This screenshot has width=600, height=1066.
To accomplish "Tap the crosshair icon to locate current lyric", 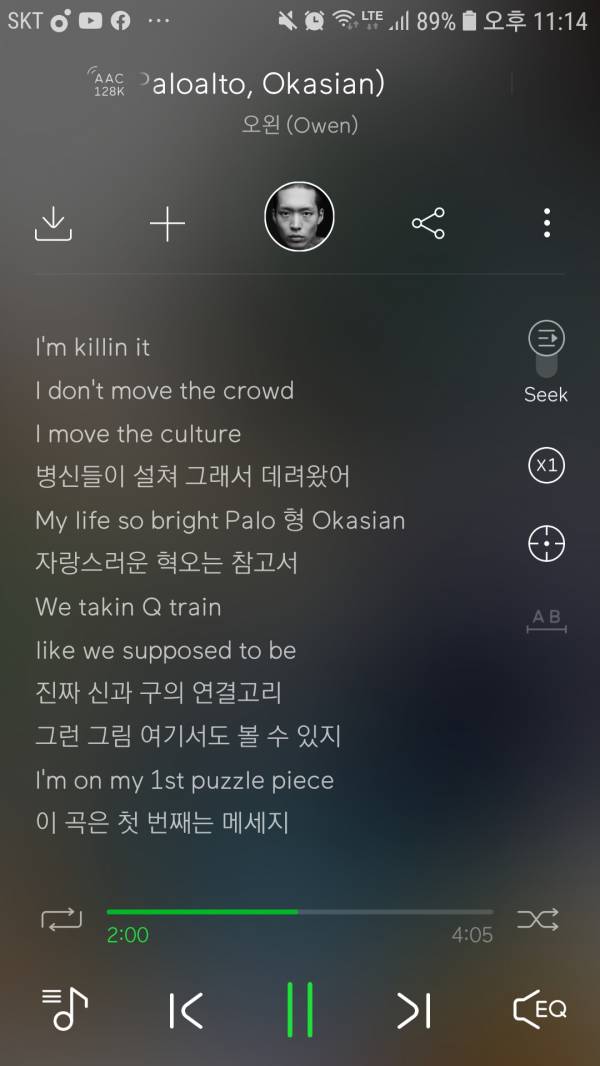I will (546, 544).
